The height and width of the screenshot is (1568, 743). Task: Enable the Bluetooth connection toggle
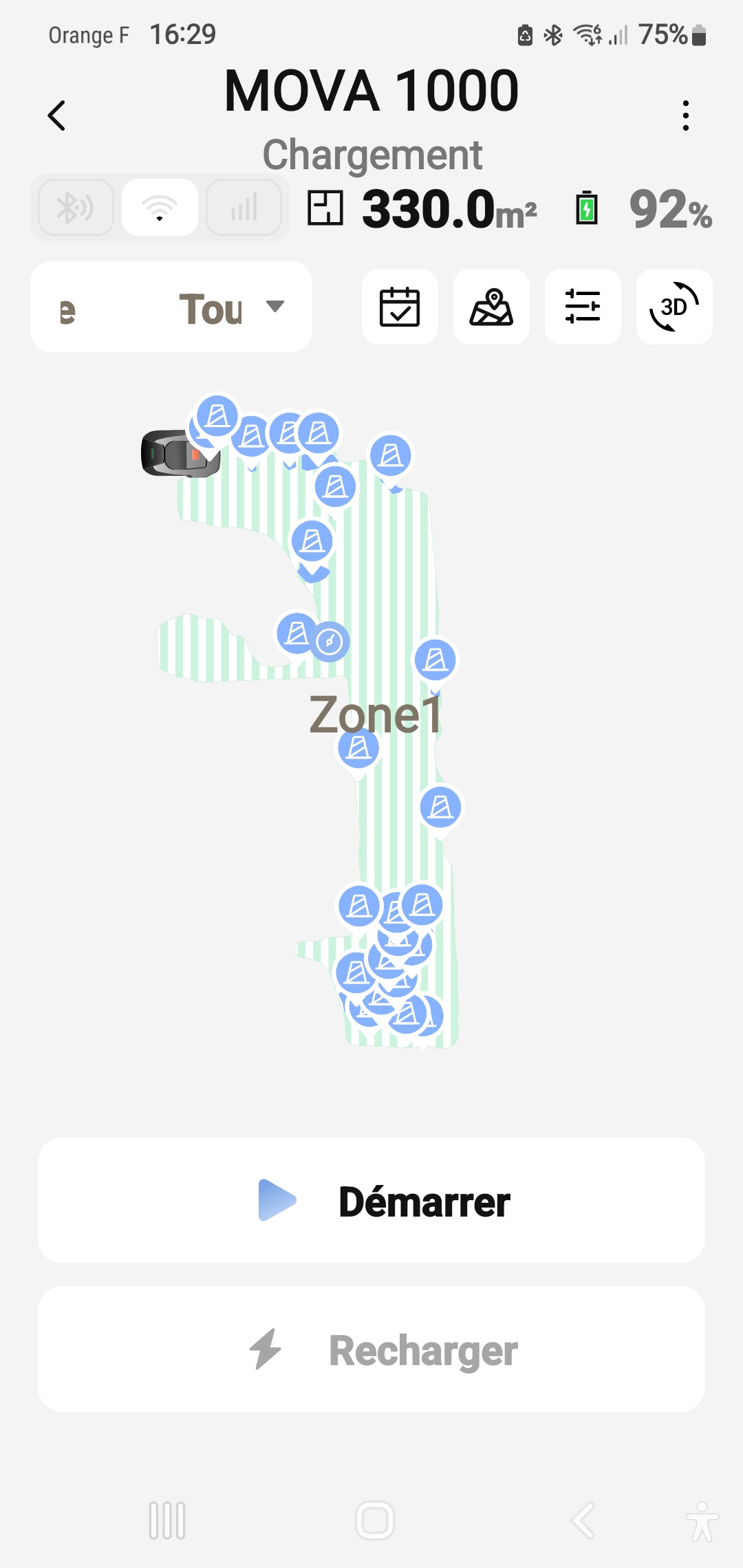point(75,207)
